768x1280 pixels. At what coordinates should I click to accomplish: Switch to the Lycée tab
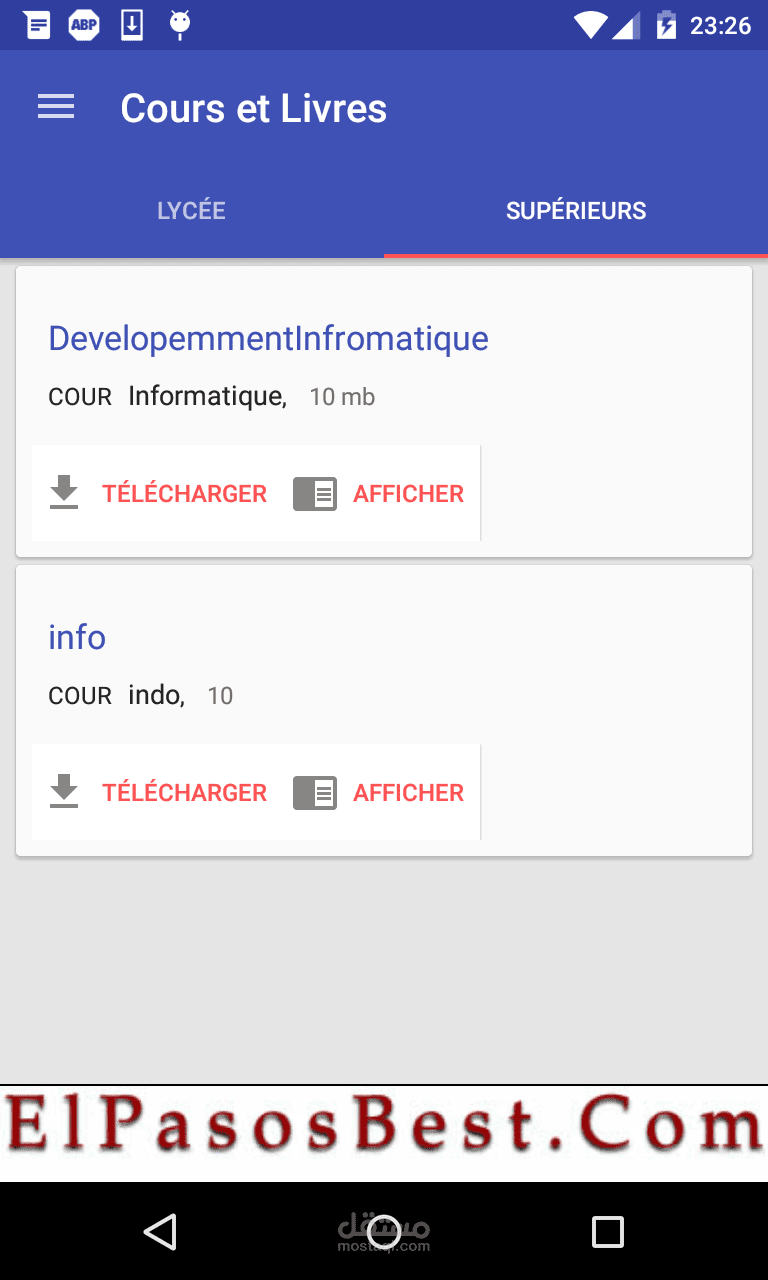pos(191,211)
